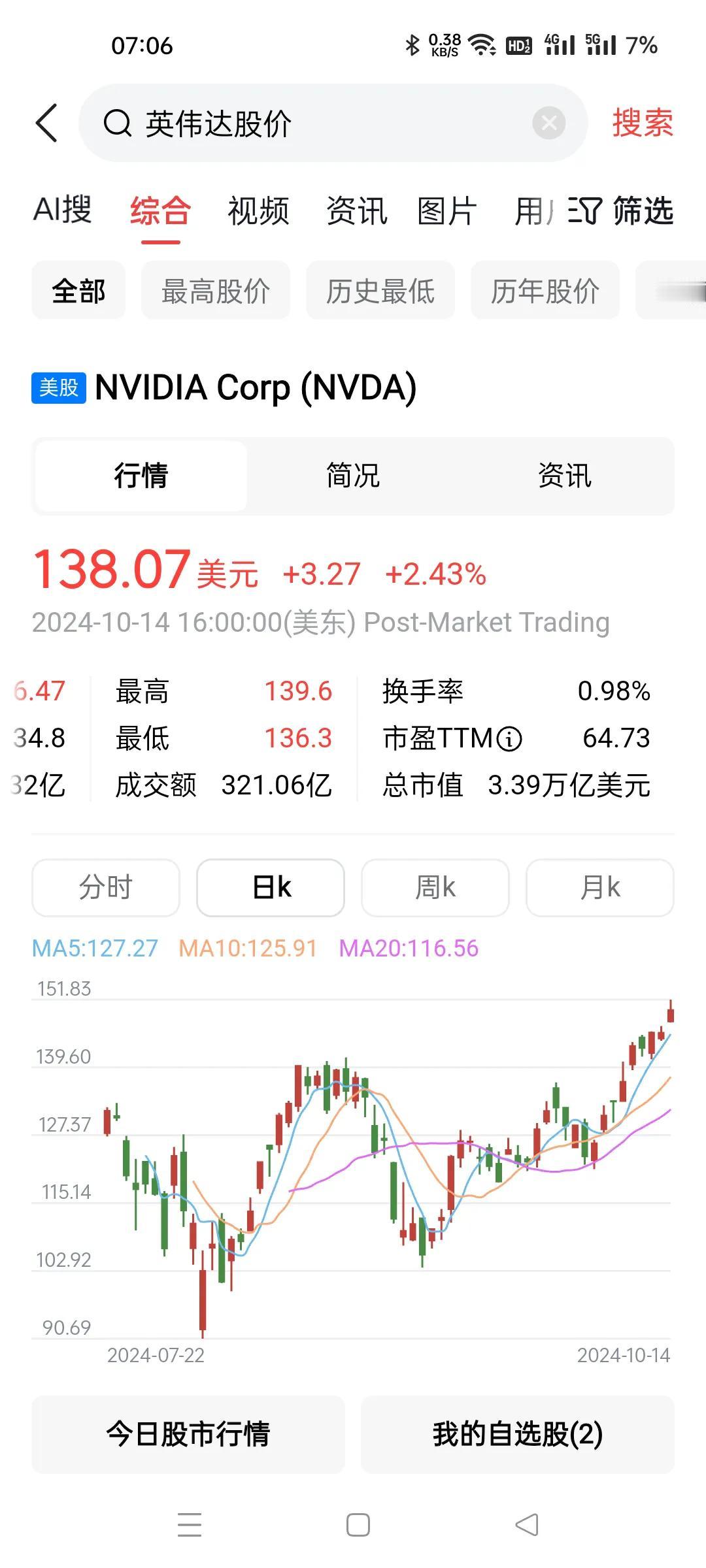Open the 资讯 top tab
This screenshot has width=706, height=1568.
[x=356, y=210]
